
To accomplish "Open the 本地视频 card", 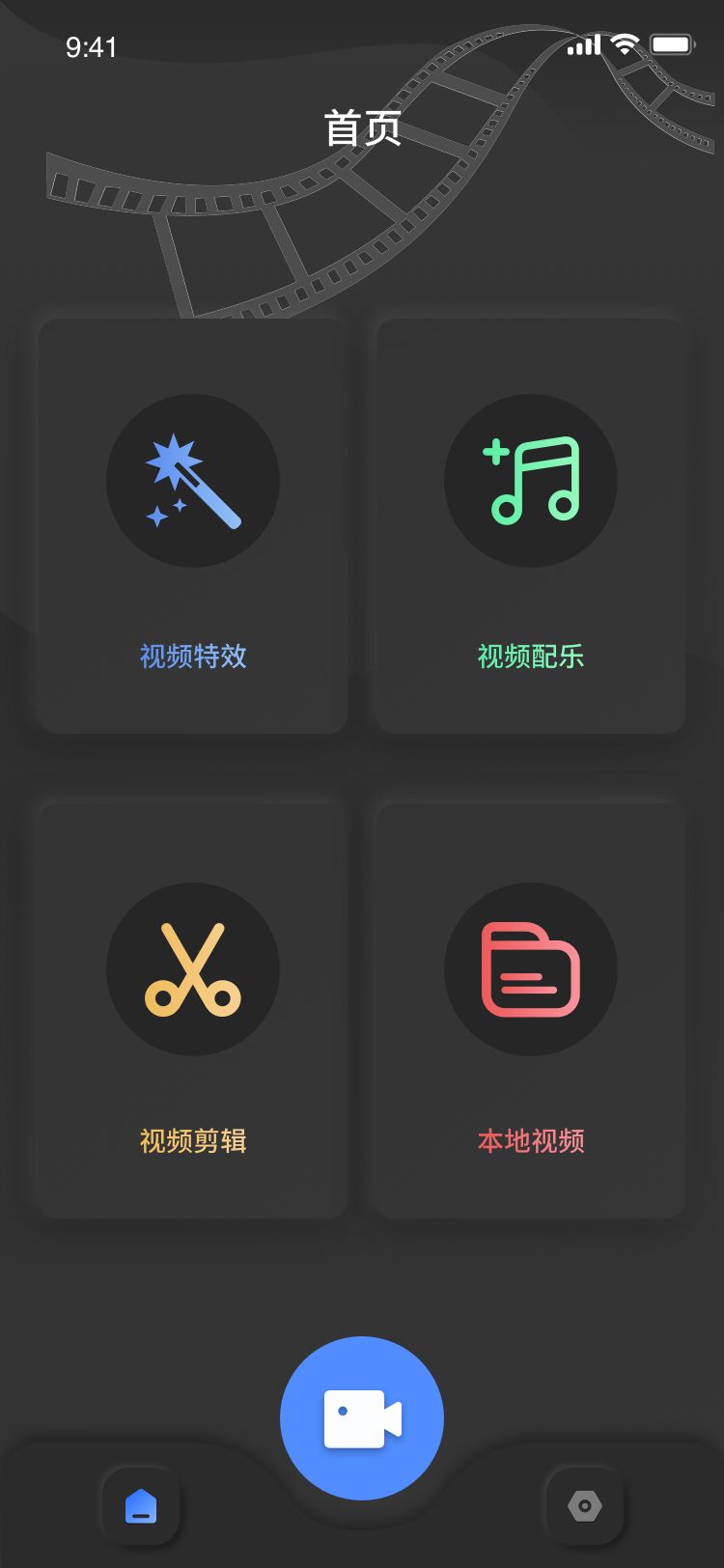I will click(x=530, y=1009).
